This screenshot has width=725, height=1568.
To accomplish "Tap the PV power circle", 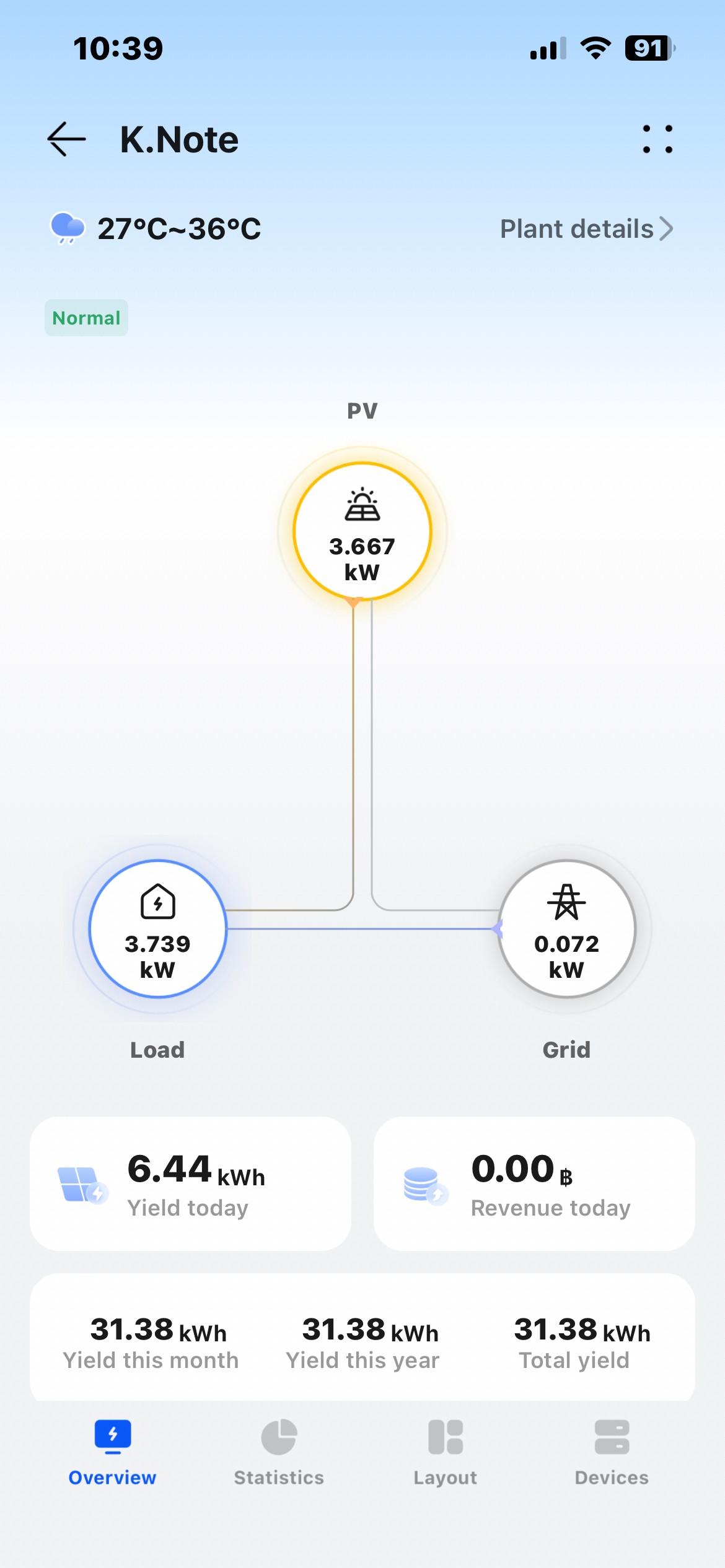I will tap(362, 531).
